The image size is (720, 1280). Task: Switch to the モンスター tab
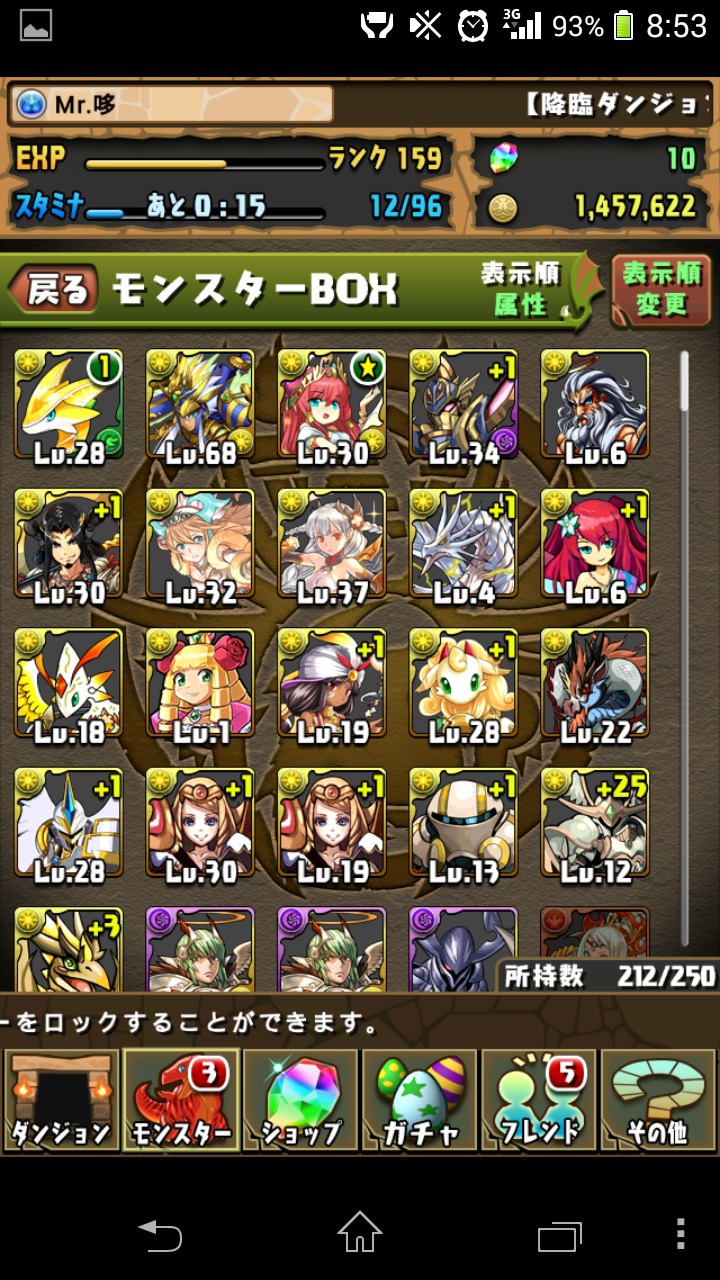tap(181, 1101)
